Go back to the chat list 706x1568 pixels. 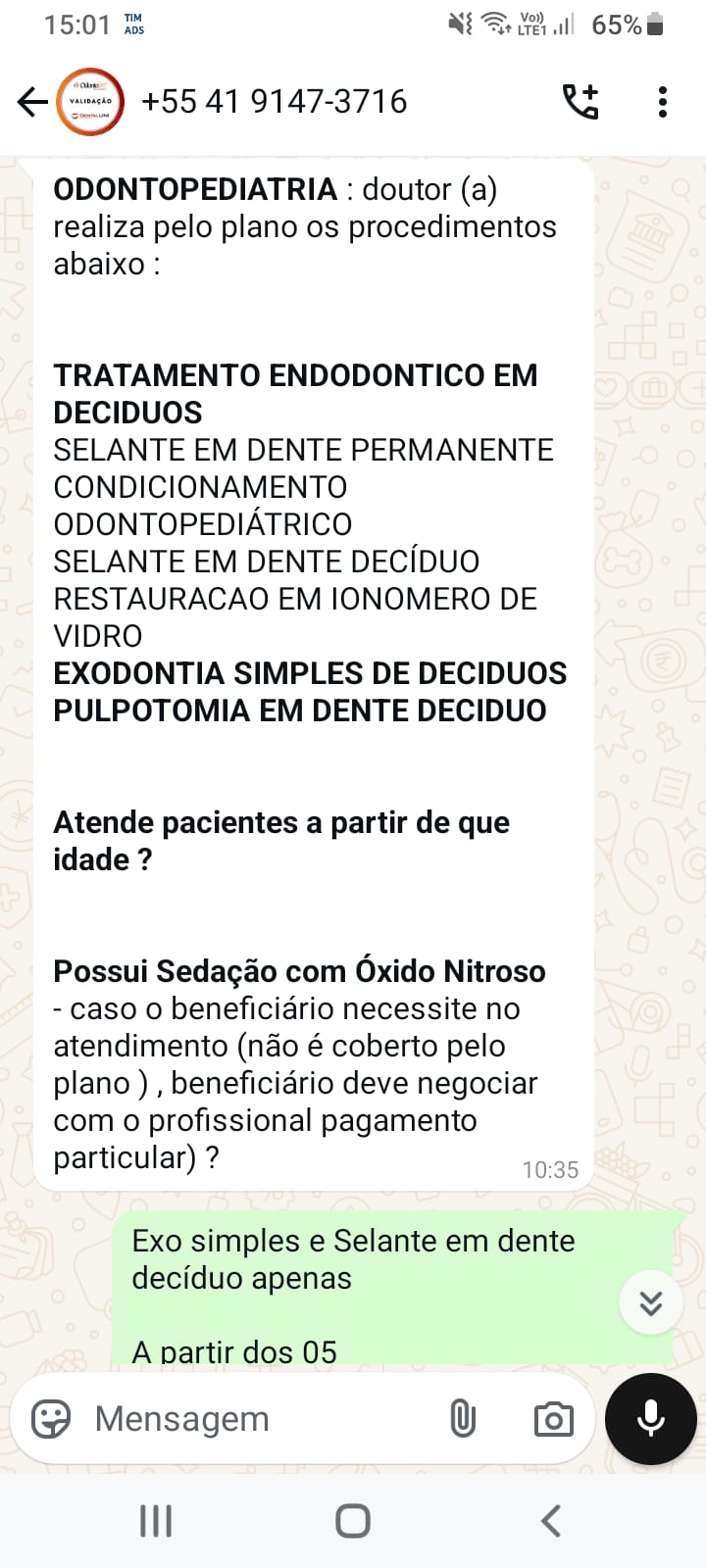tap(32, 102)
